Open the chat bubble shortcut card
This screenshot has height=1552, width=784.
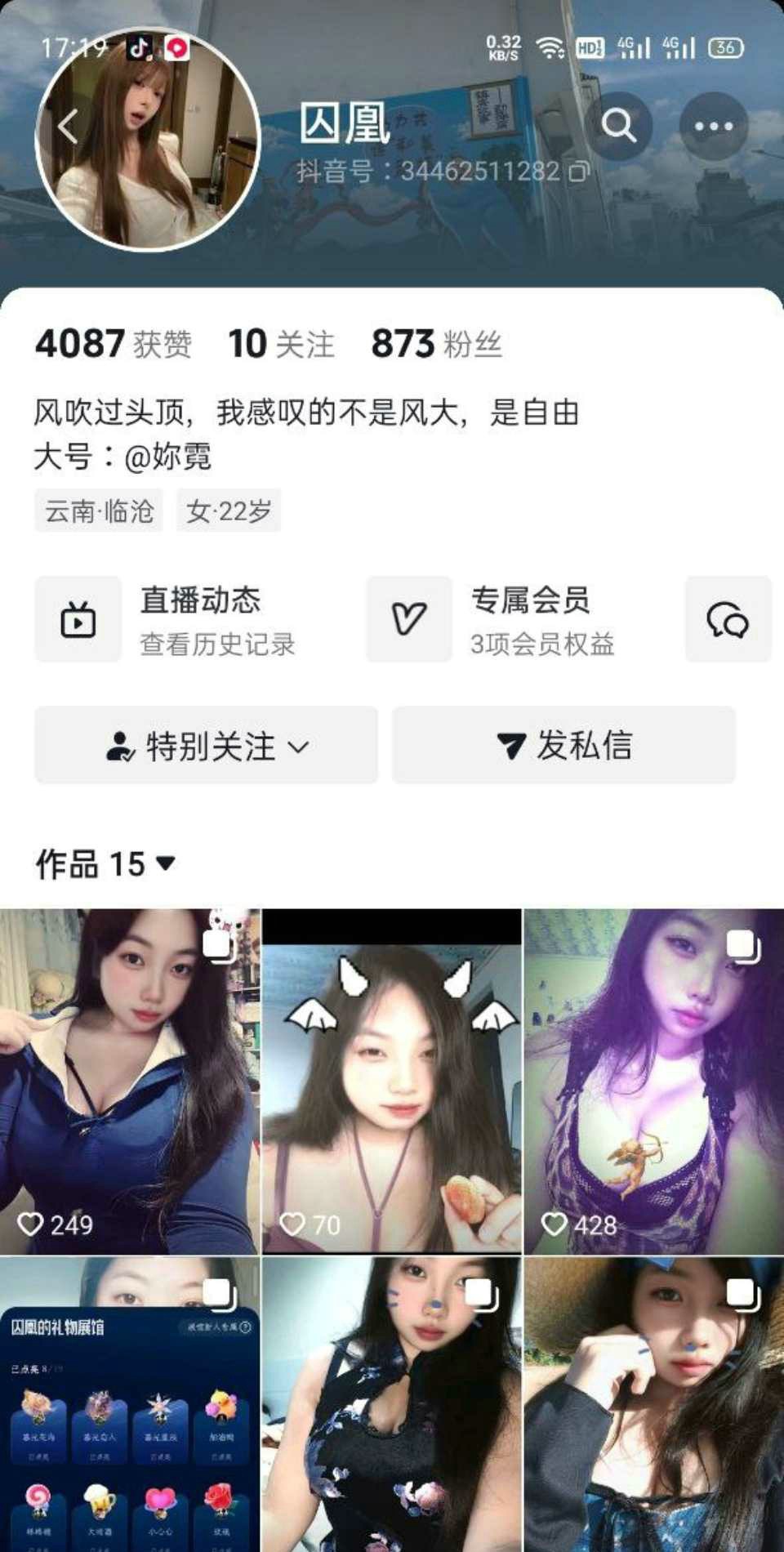[x=728, y=620]
